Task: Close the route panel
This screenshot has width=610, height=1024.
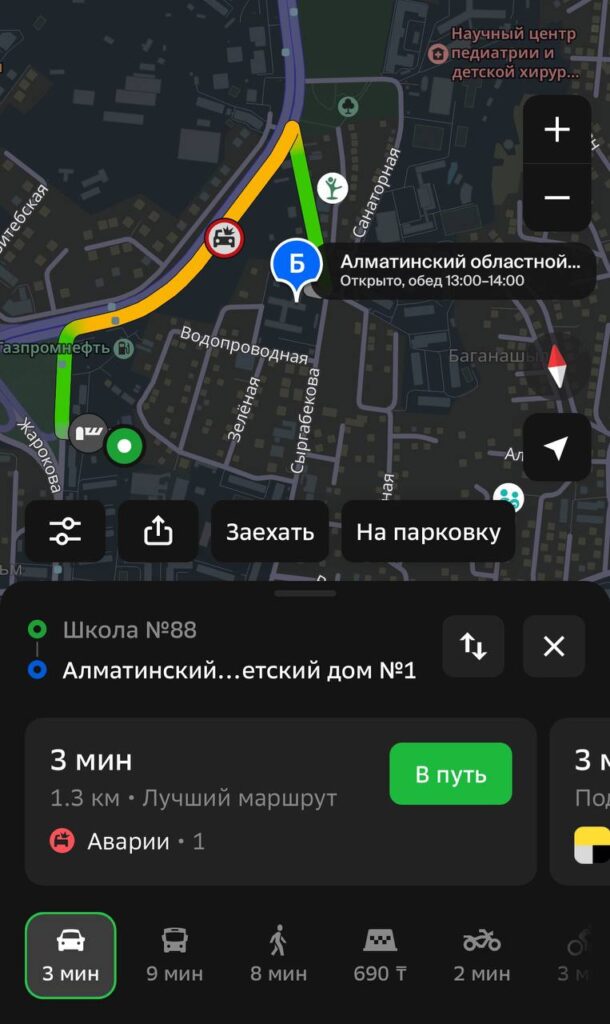Action: click(x=554, y=646)
